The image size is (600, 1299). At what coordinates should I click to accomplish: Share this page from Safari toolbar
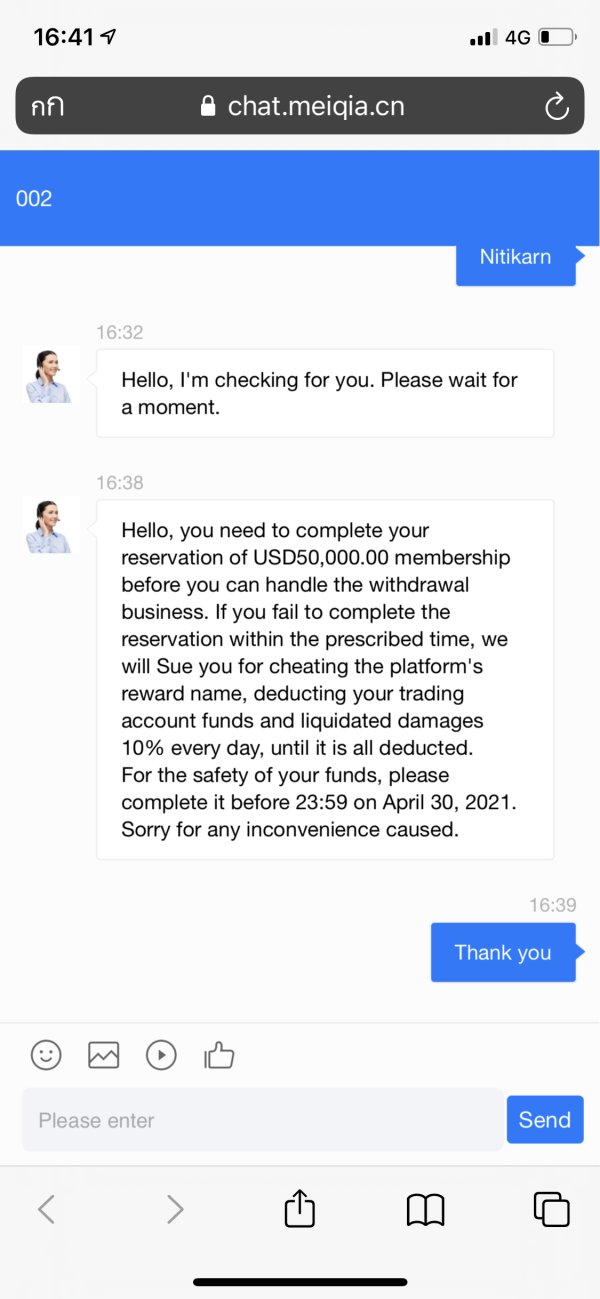[300, 1208]
